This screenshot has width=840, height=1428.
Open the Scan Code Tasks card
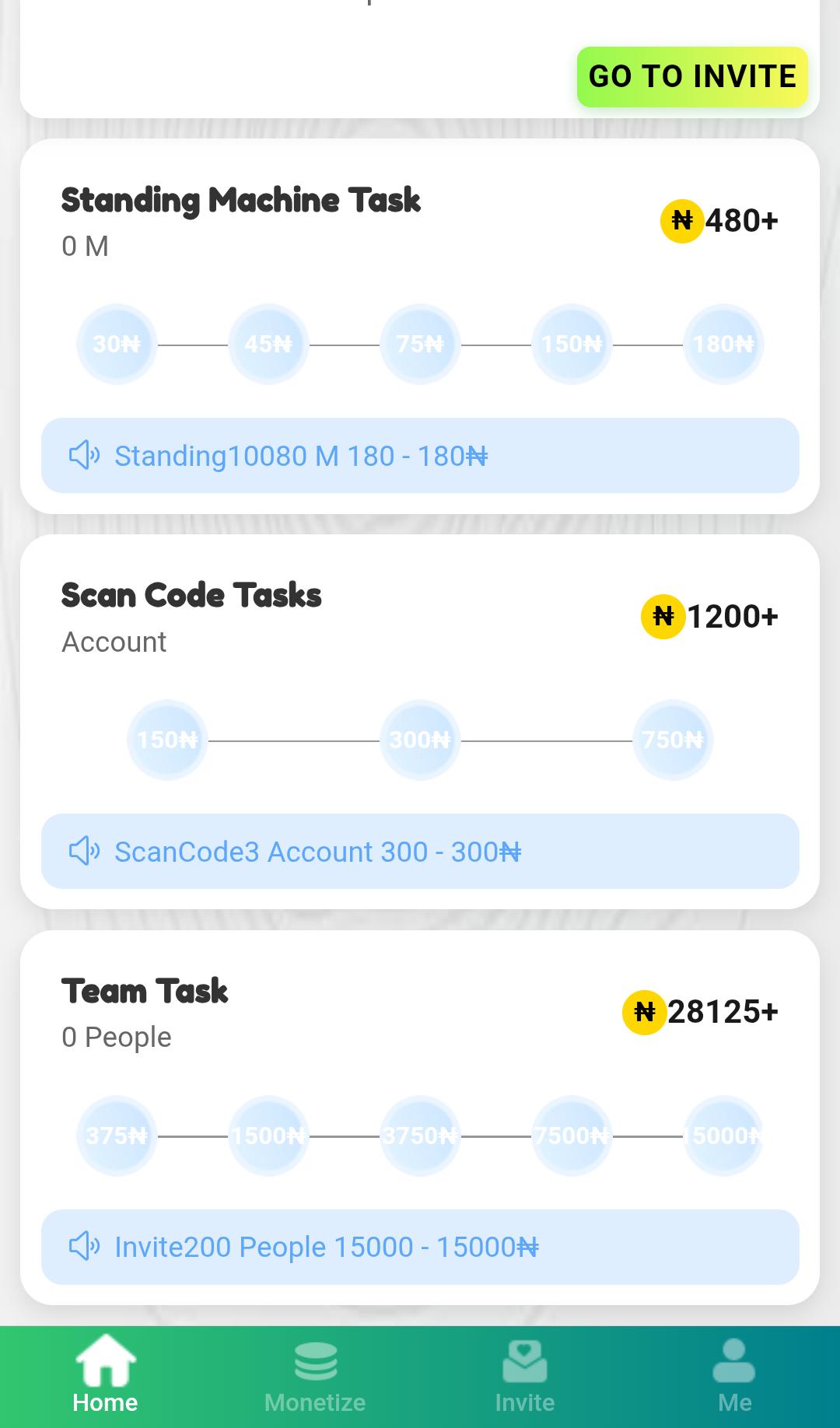[191, 596]
